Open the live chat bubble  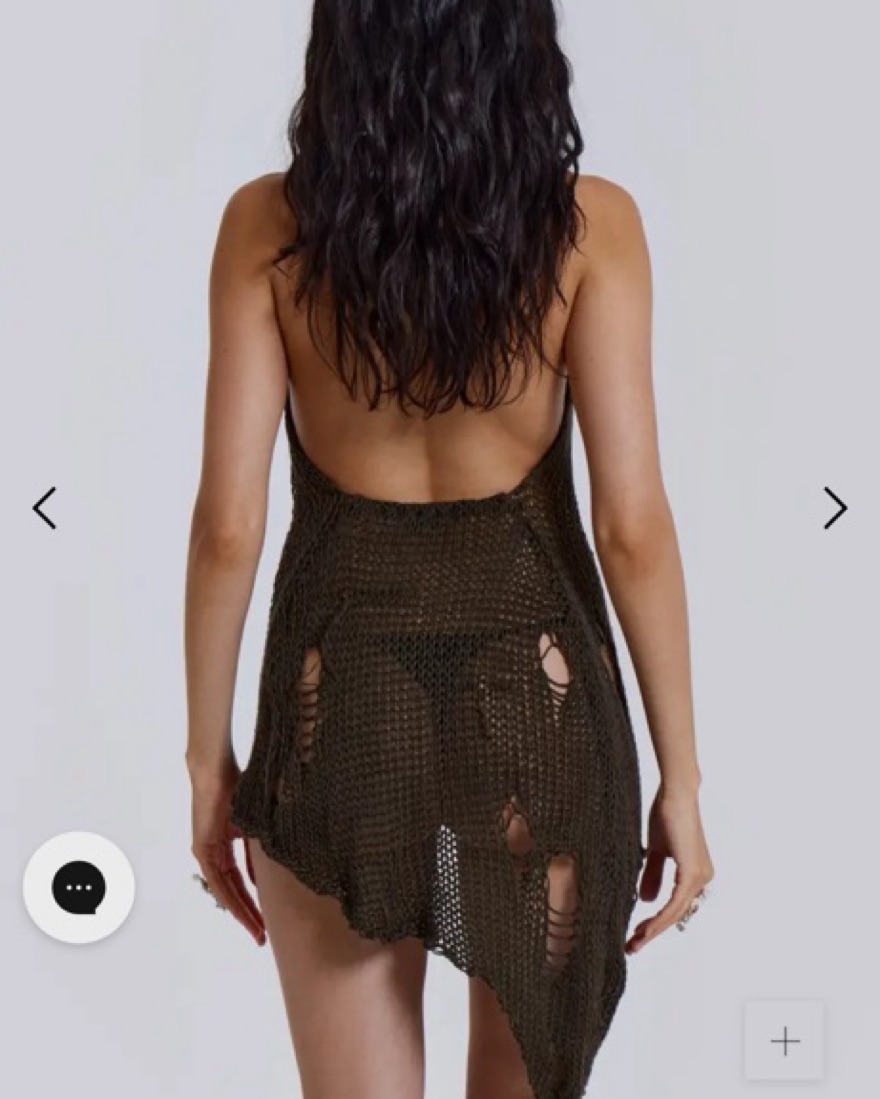pyautogui.click(x=79, y=887)
